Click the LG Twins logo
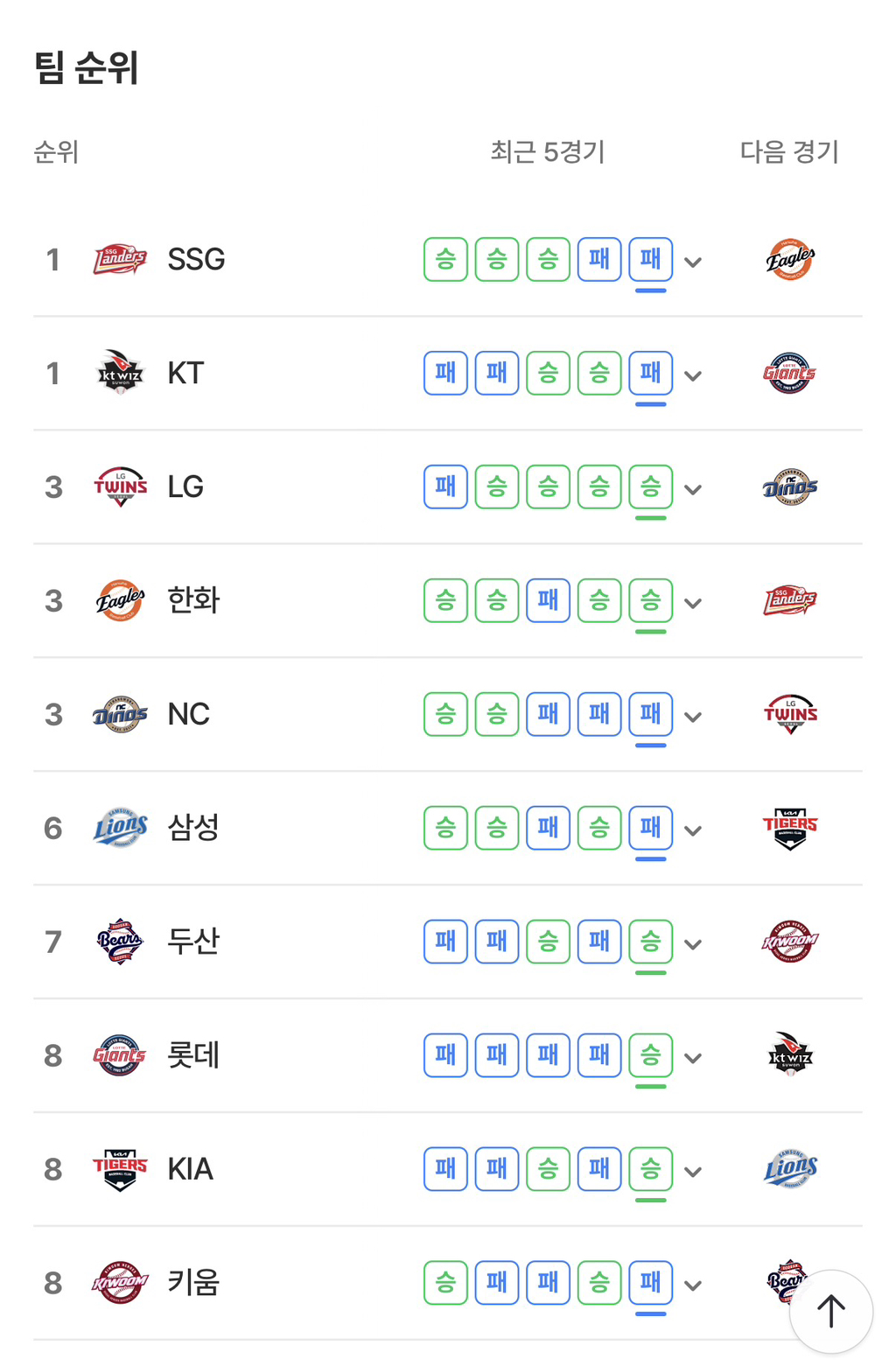This screenshot has width=896, height=1366. (x=120, y=487)
